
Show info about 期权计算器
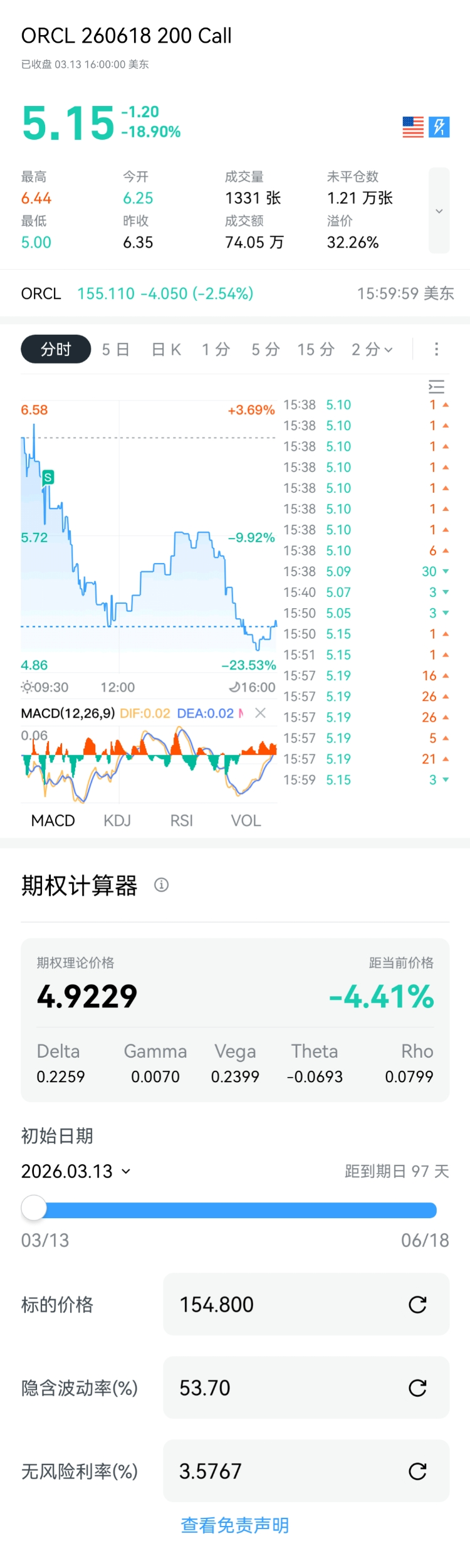click(x=161, y=885)
